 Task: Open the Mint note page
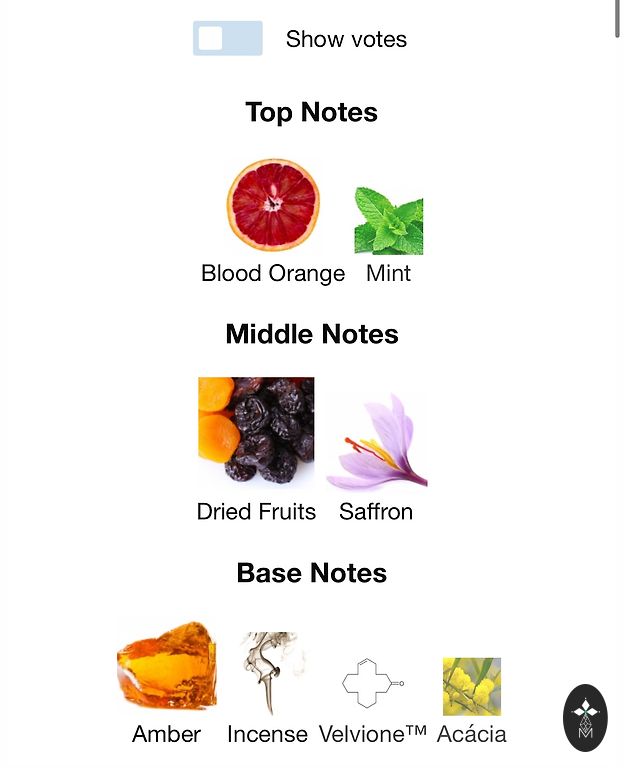(389, 222)
